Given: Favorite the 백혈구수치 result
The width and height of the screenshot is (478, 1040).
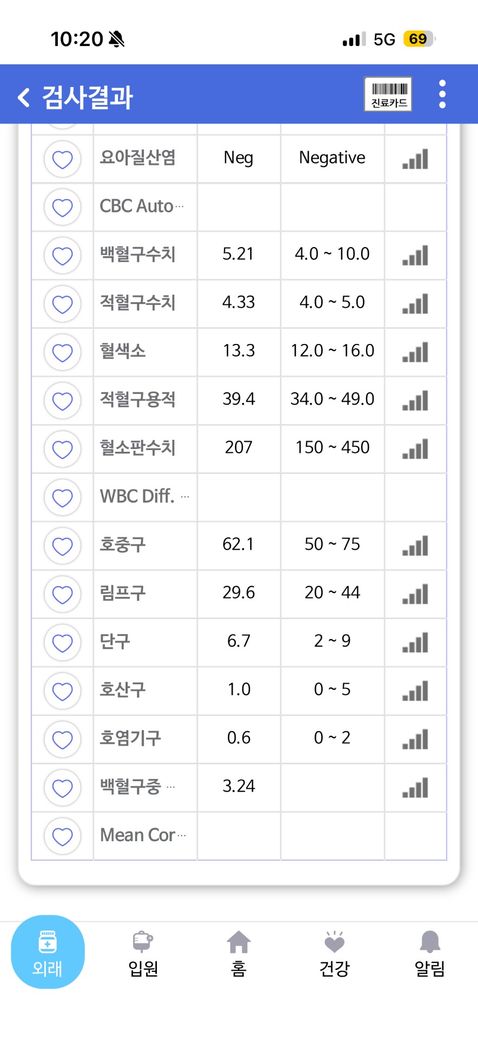Looking at the screenshot, I should tap(62, 255).
